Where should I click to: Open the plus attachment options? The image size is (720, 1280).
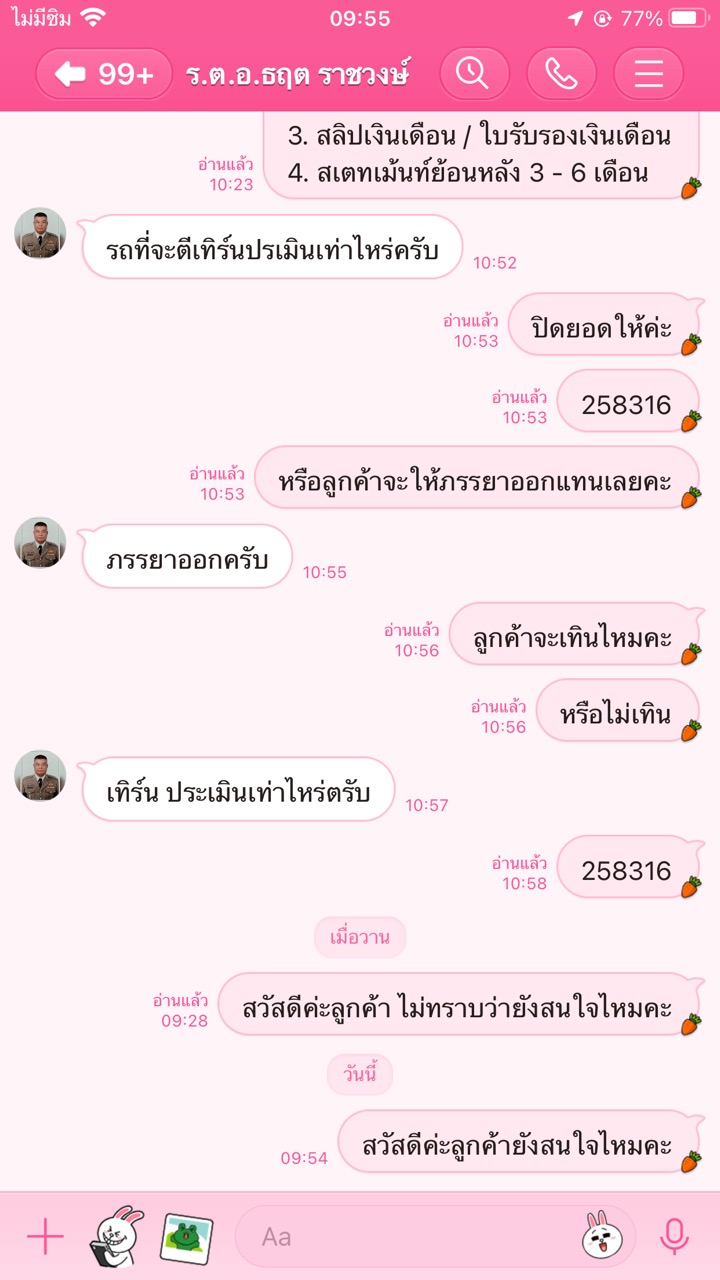click(45, 1237)
